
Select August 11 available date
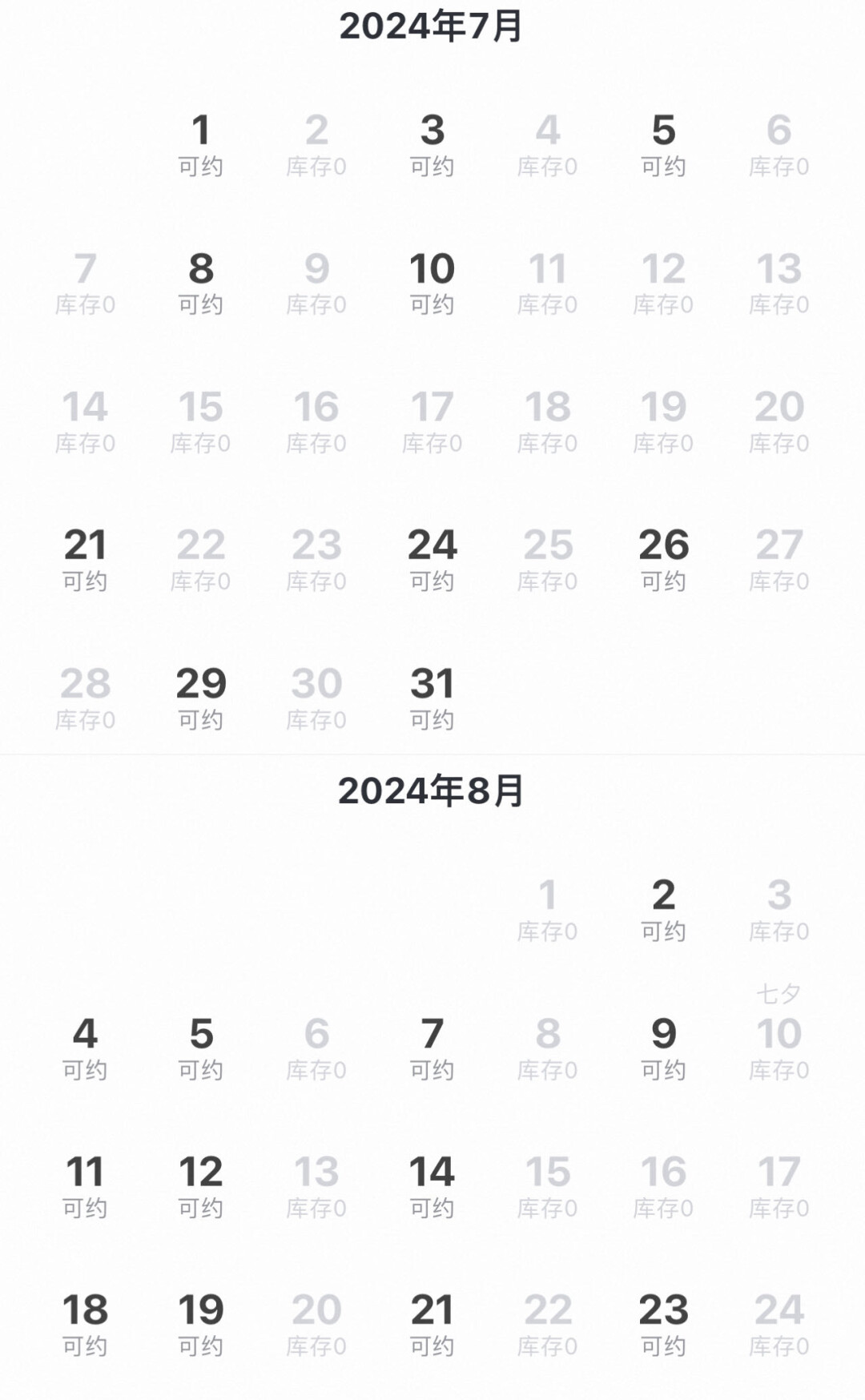(85, 1186)
